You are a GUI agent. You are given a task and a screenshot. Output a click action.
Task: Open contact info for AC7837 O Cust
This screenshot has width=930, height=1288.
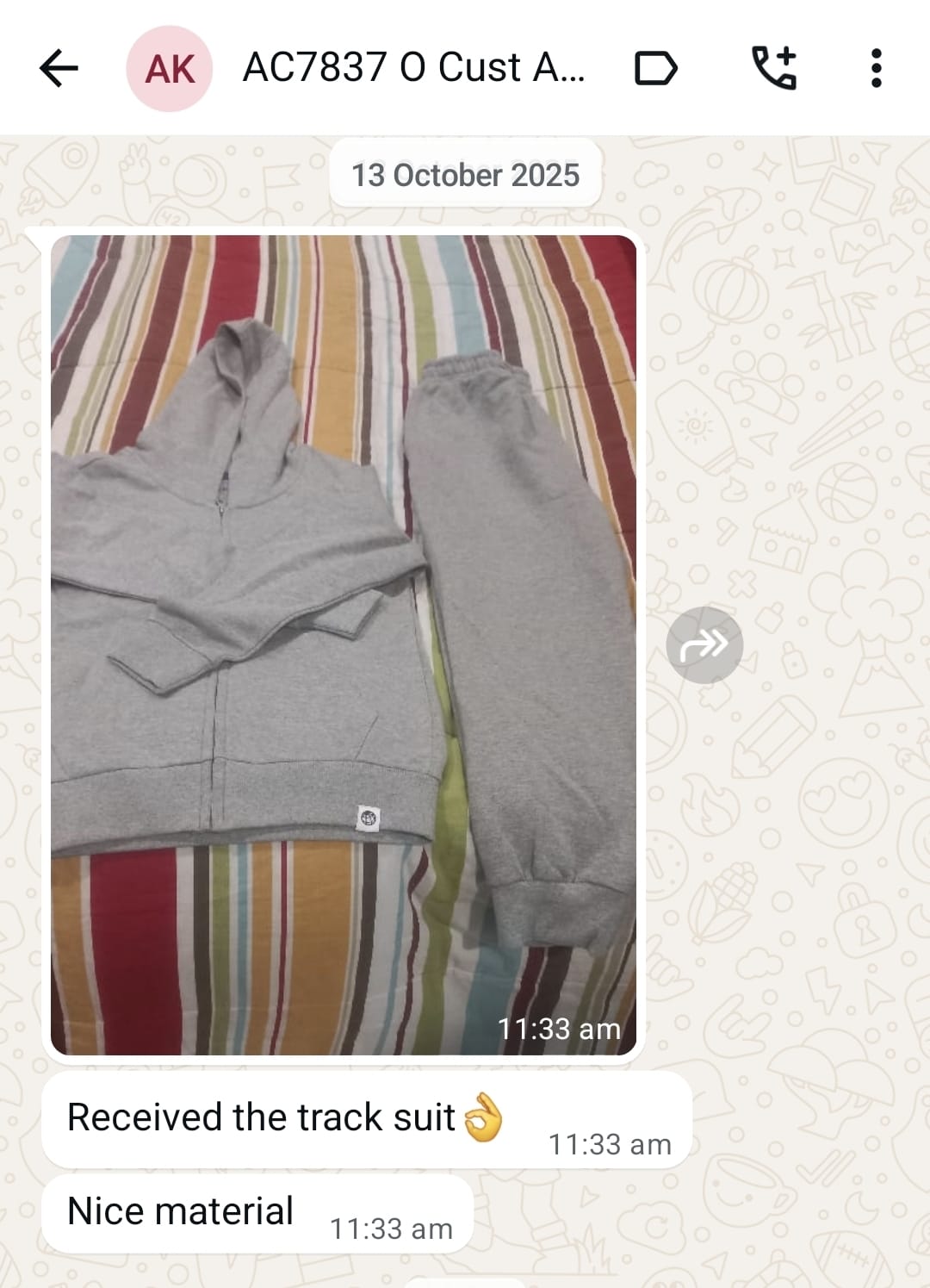(413, 68)
